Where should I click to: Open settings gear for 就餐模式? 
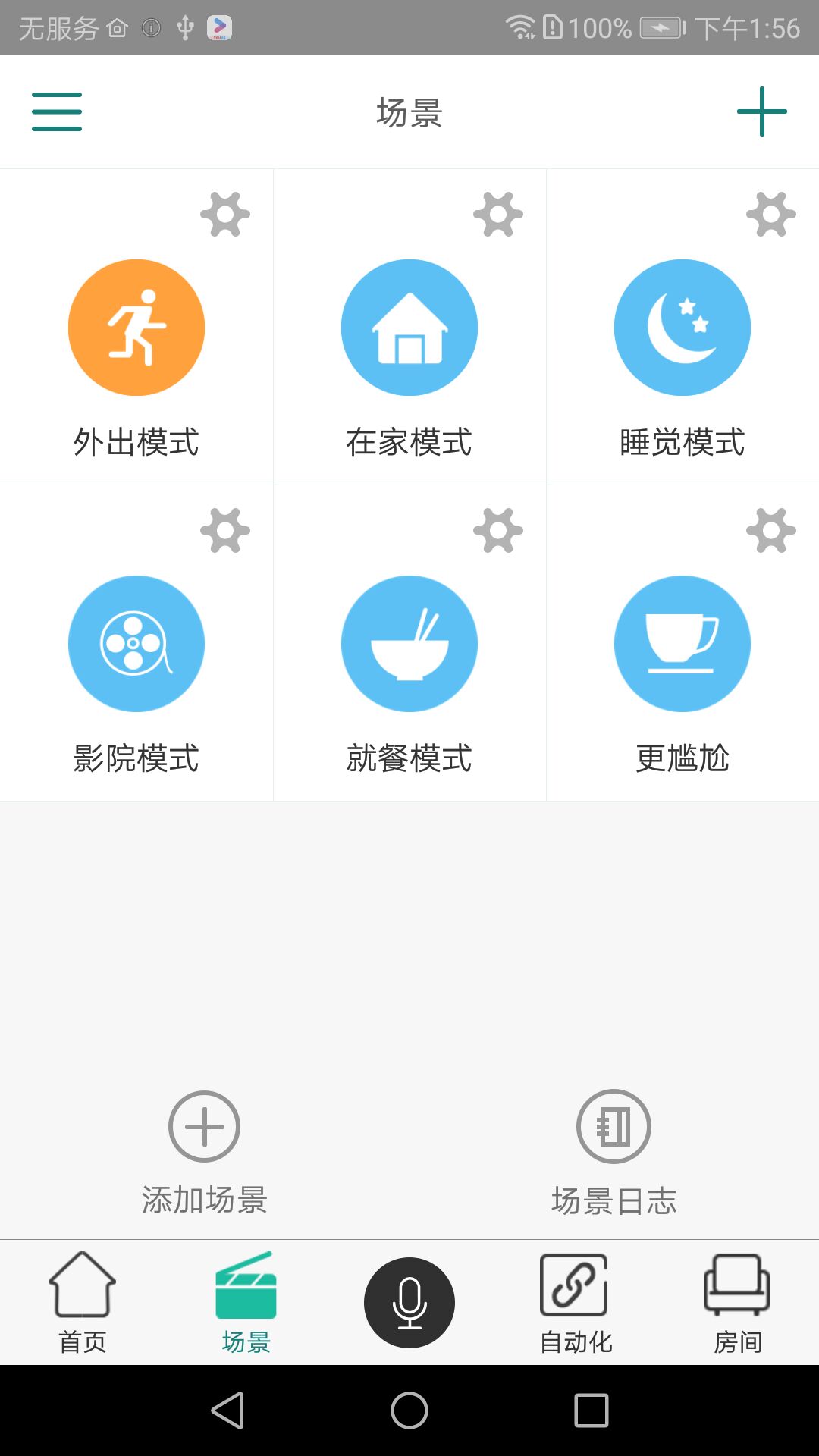coord(498,531)
